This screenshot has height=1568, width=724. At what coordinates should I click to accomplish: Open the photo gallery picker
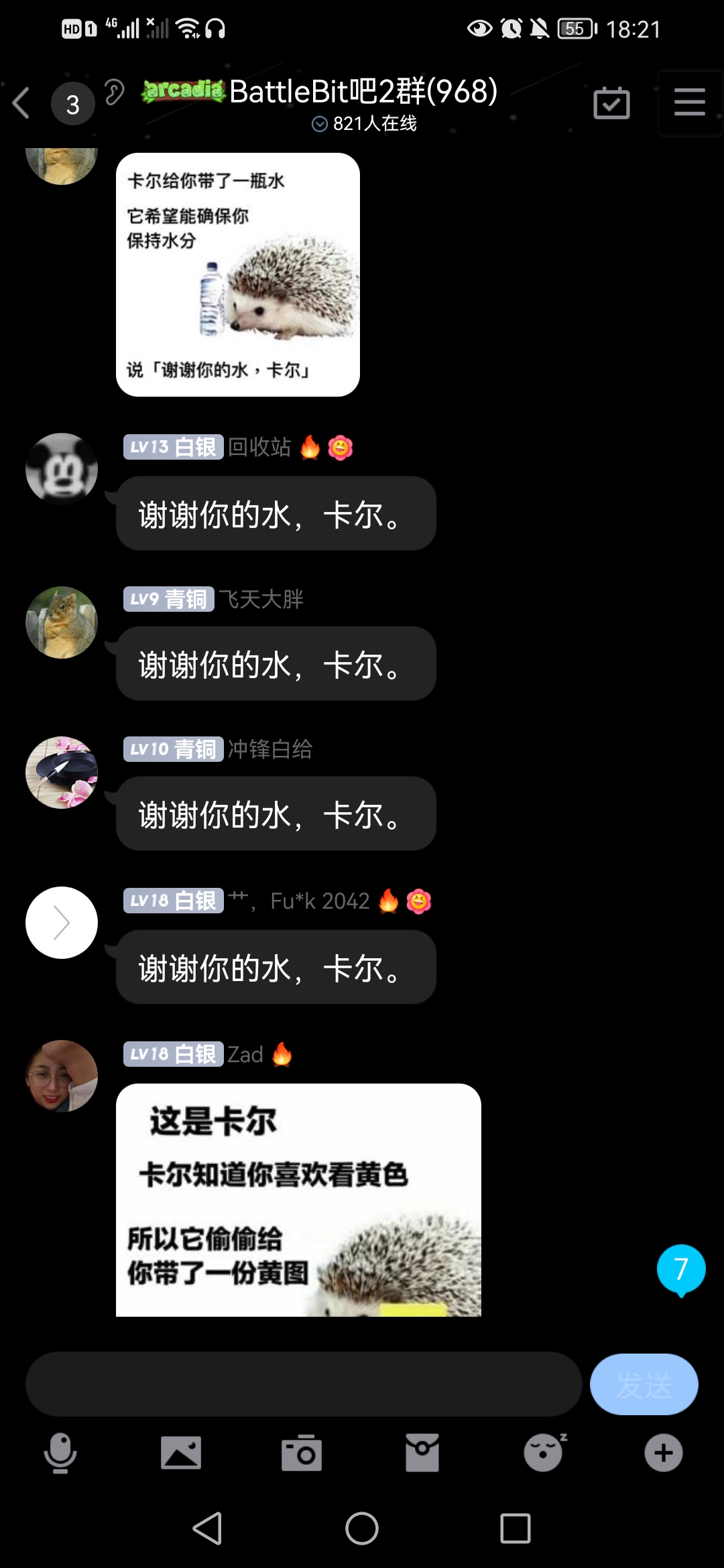click(x=181, y=1453)
